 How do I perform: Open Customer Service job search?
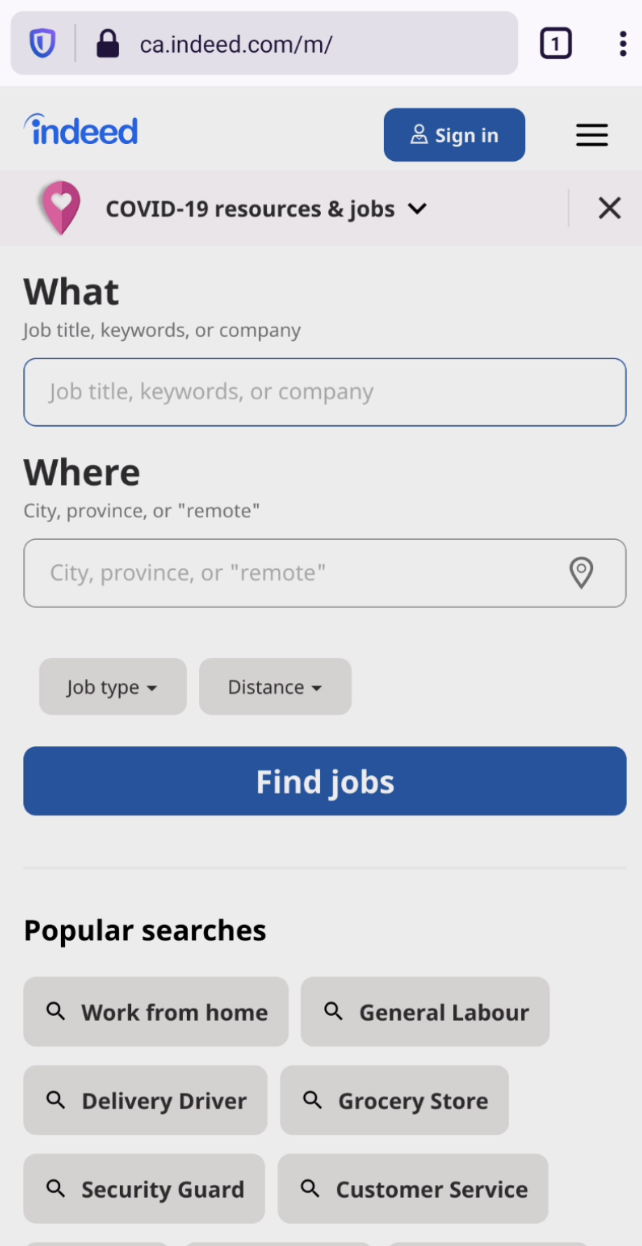click(x=413, y=1189)
